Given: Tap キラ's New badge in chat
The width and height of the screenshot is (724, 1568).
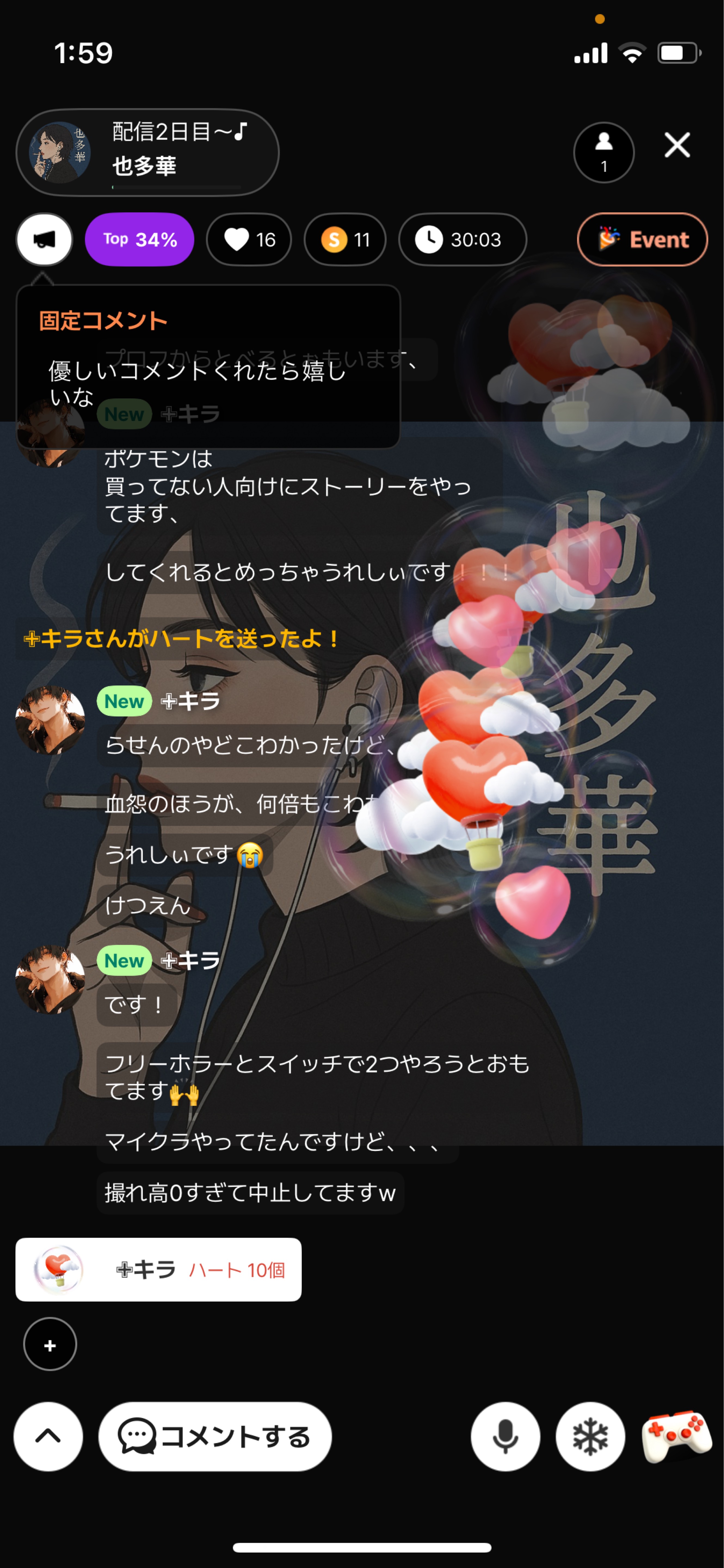Looking at the screenshot, I should pos(124,701).
